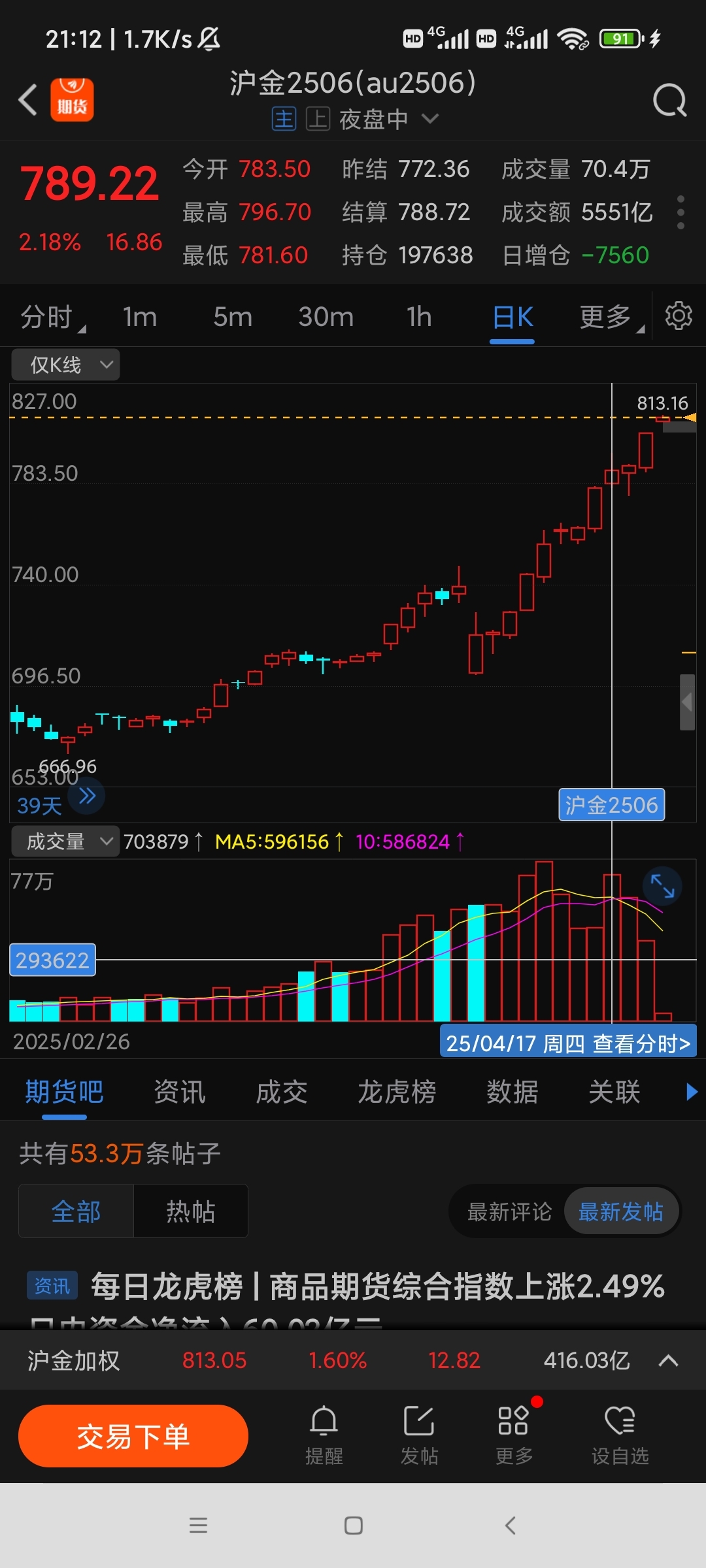Open the 每日龙虎榜 news post
Image resolution: width=706 pixels, height=1568 pixels.
[377, 1287]
